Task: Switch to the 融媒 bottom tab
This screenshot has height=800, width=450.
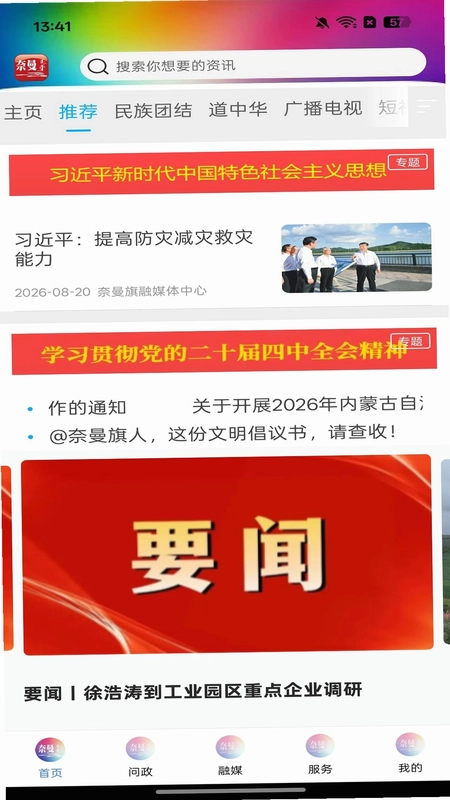Action: [230, 756]
